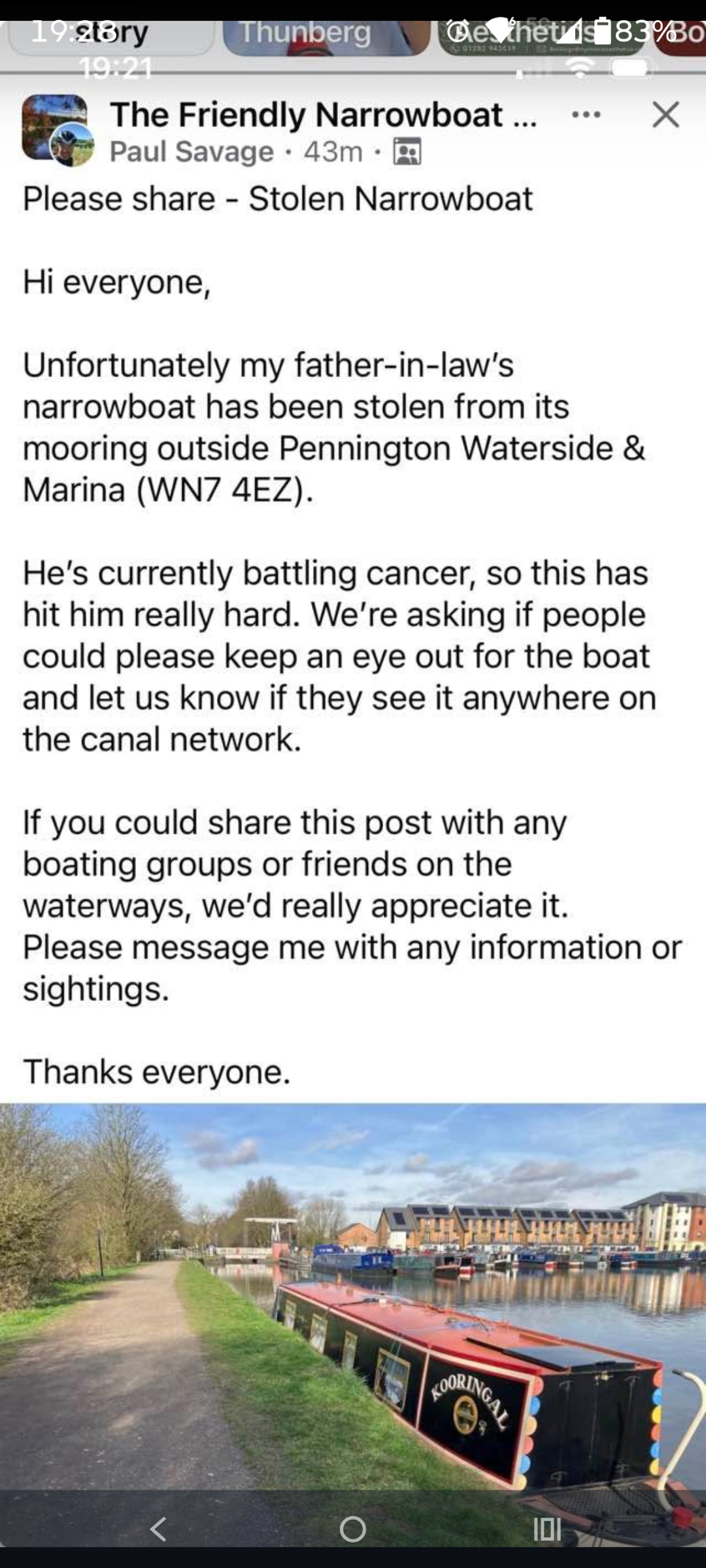
Task: Open the recent apps overview
Action: click(x=547, y=1529)
